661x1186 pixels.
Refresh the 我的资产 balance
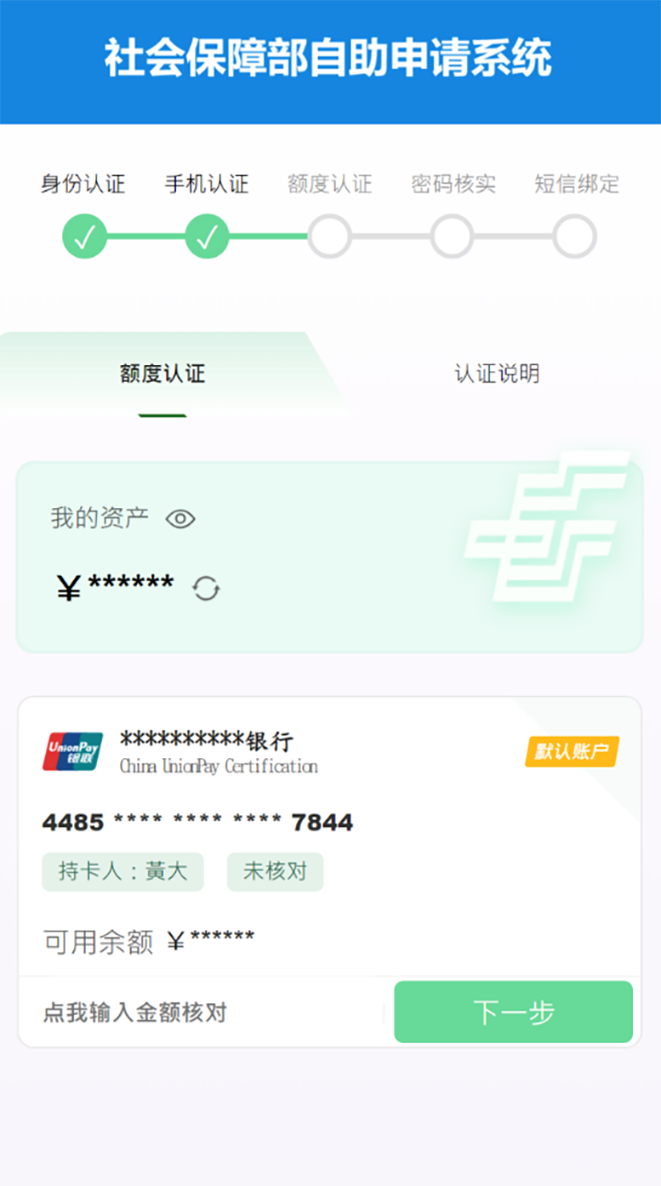click(x=206, y=588)
